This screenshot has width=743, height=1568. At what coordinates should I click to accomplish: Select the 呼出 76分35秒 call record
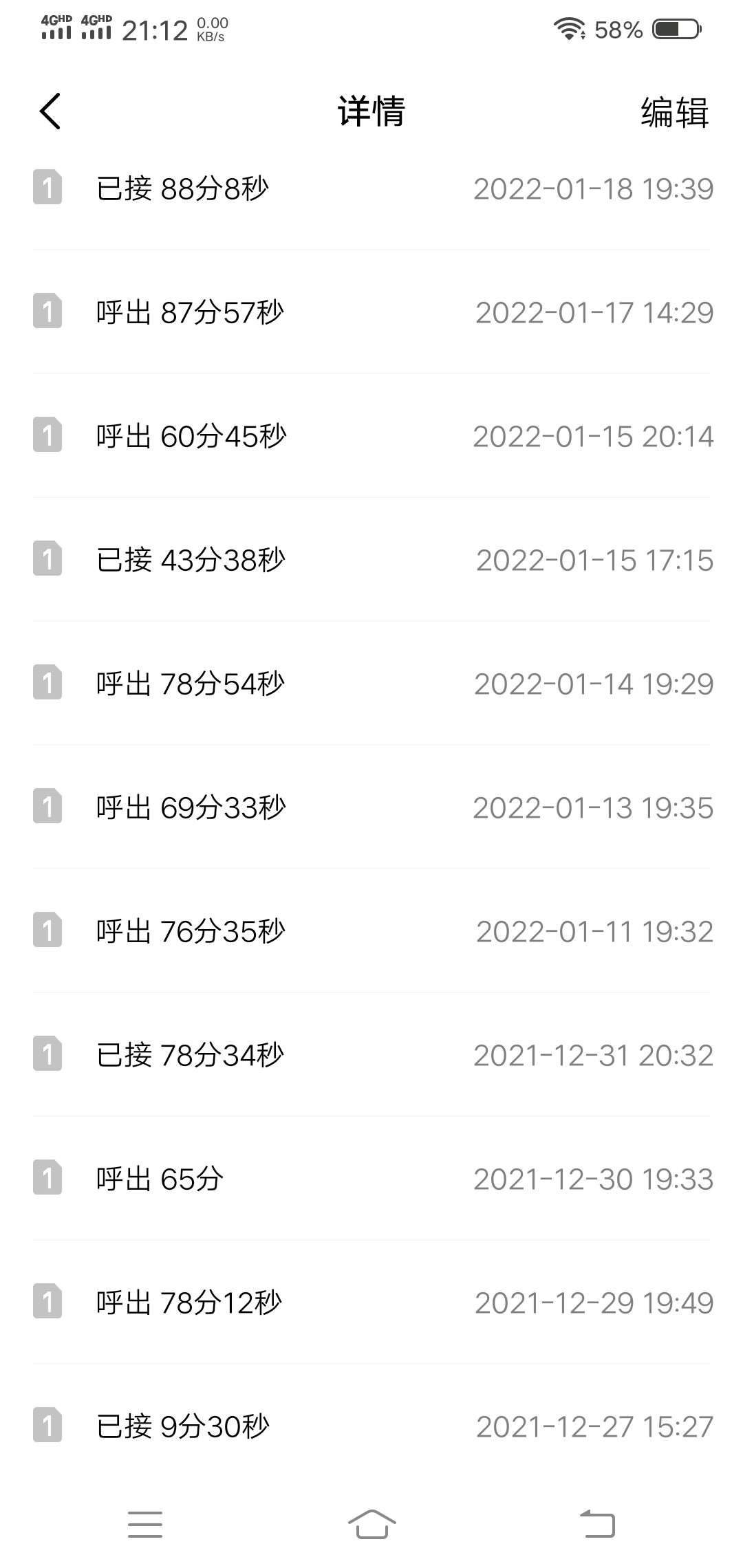371,931
